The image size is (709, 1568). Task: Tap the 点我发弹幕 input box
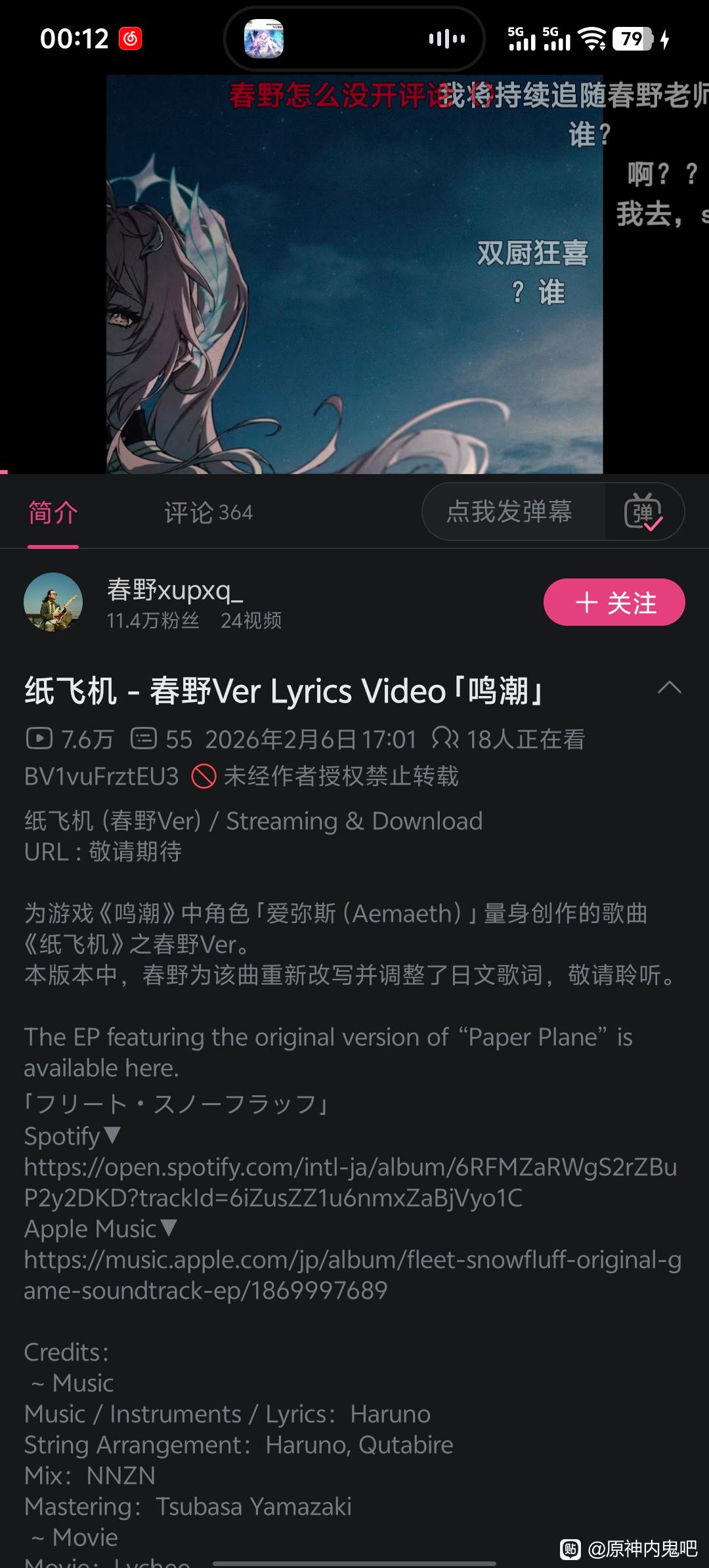pyautogui.click(x=510, y=512)
